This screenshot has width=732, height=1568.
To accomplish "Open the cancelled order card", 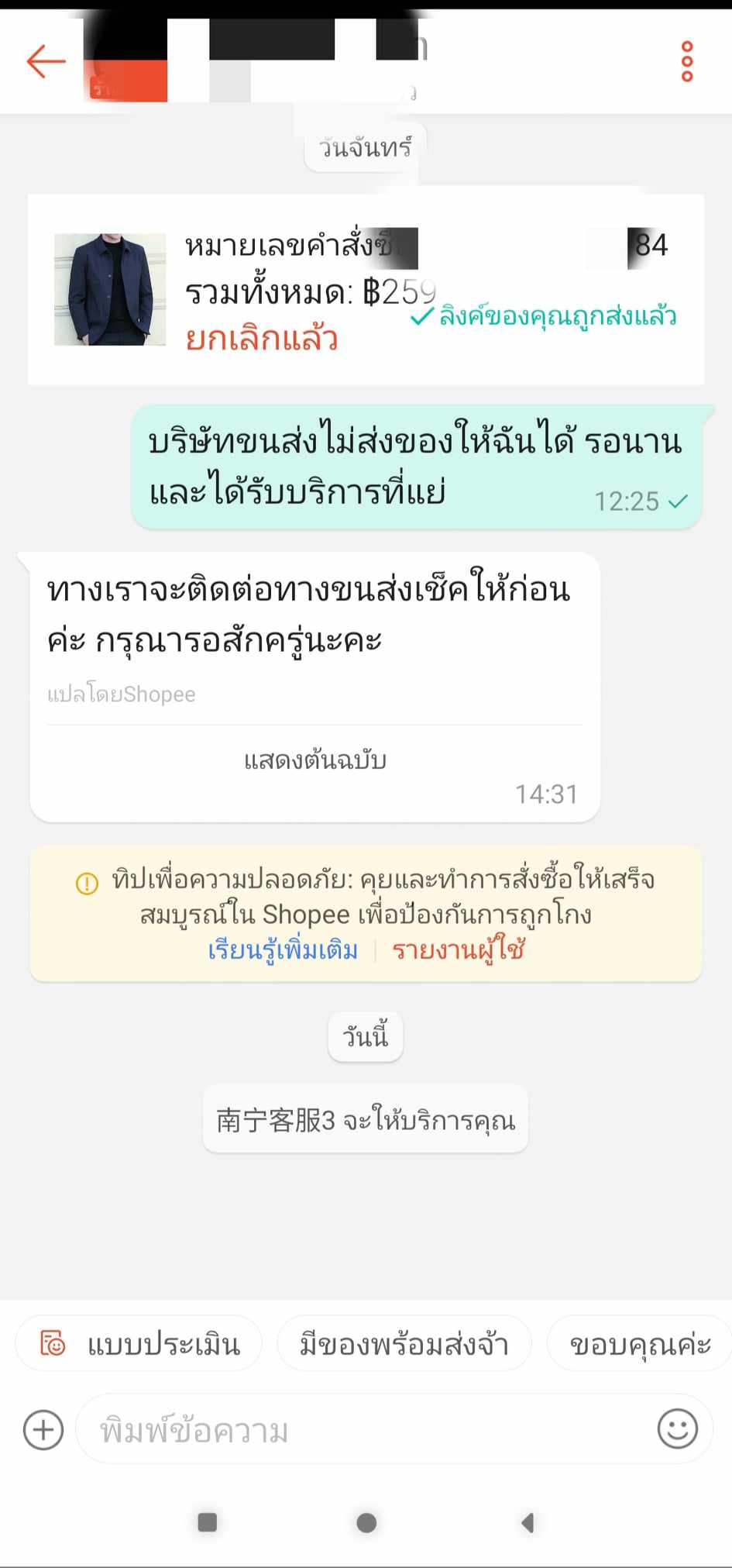I will click(x=366, y=289).
